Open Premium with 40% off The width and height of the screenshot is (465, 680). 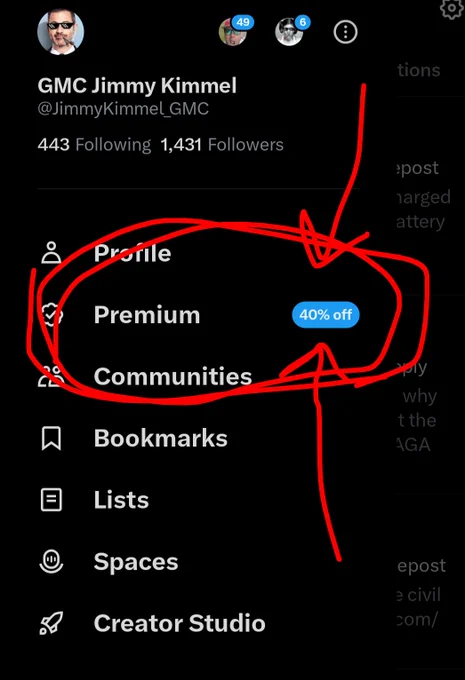(x=199, y=315)
